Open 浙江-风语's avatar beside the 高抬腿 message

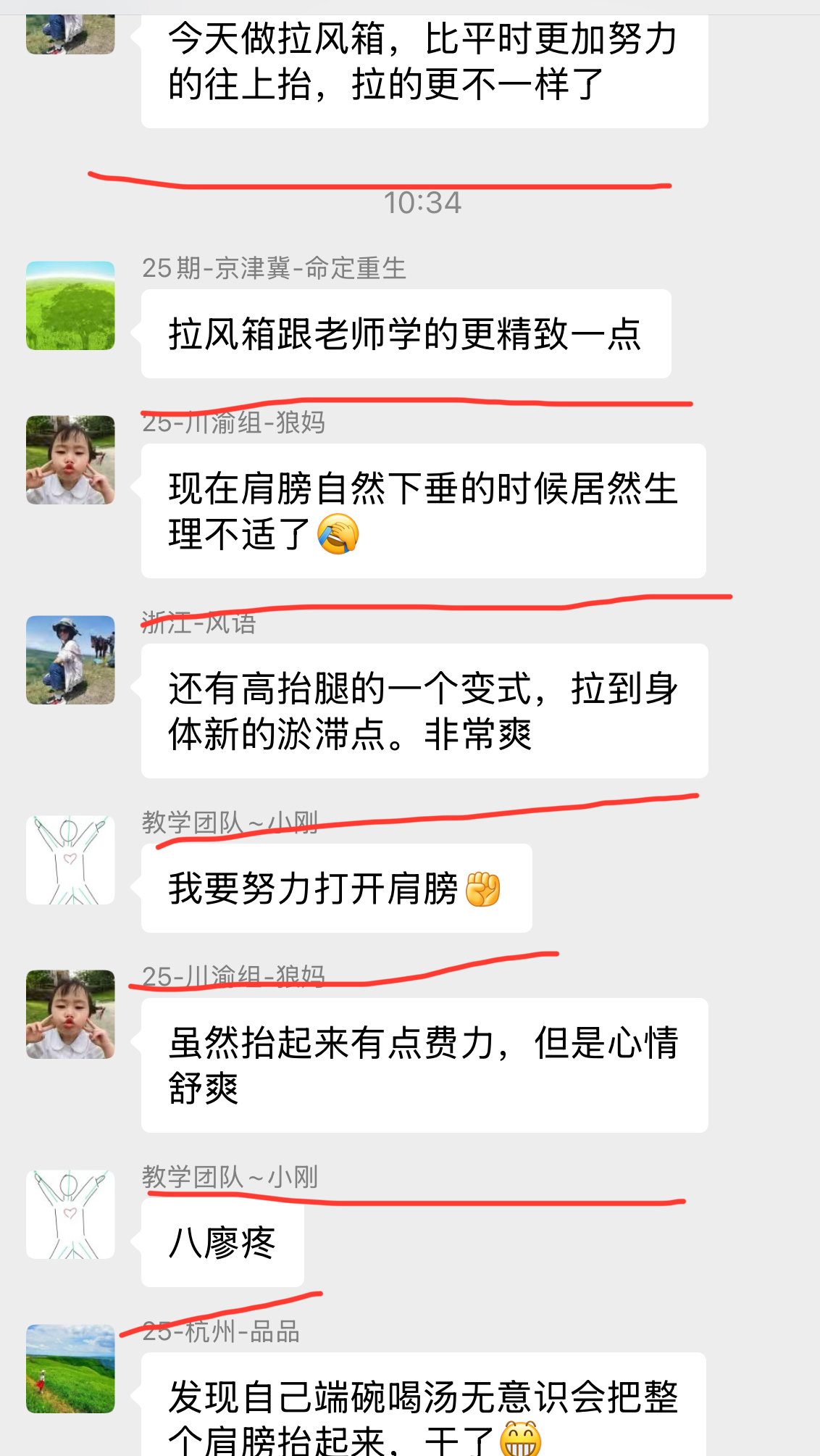pos(70,660)
